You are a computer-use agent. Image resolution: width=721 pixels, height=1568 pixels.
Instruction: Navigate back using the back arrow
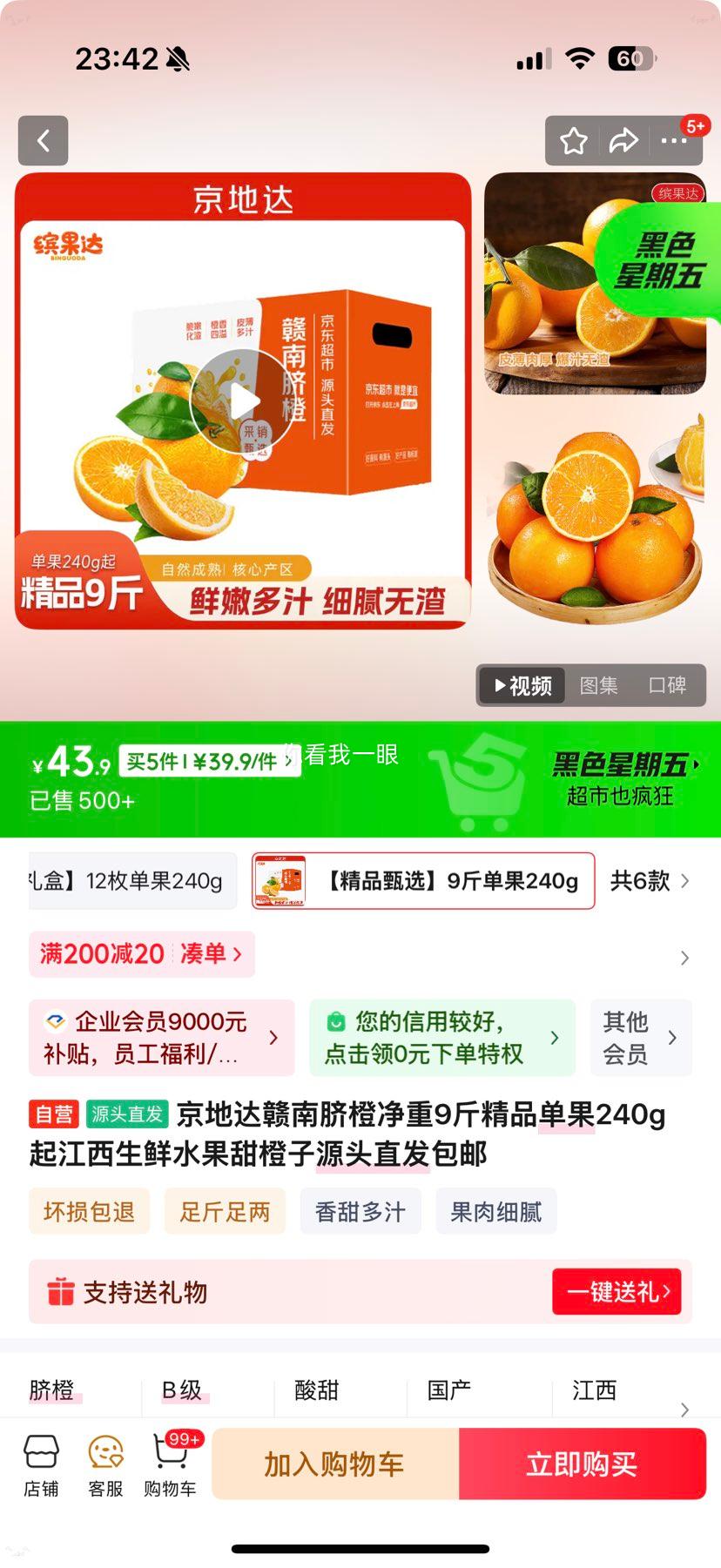tap(43, 140)
